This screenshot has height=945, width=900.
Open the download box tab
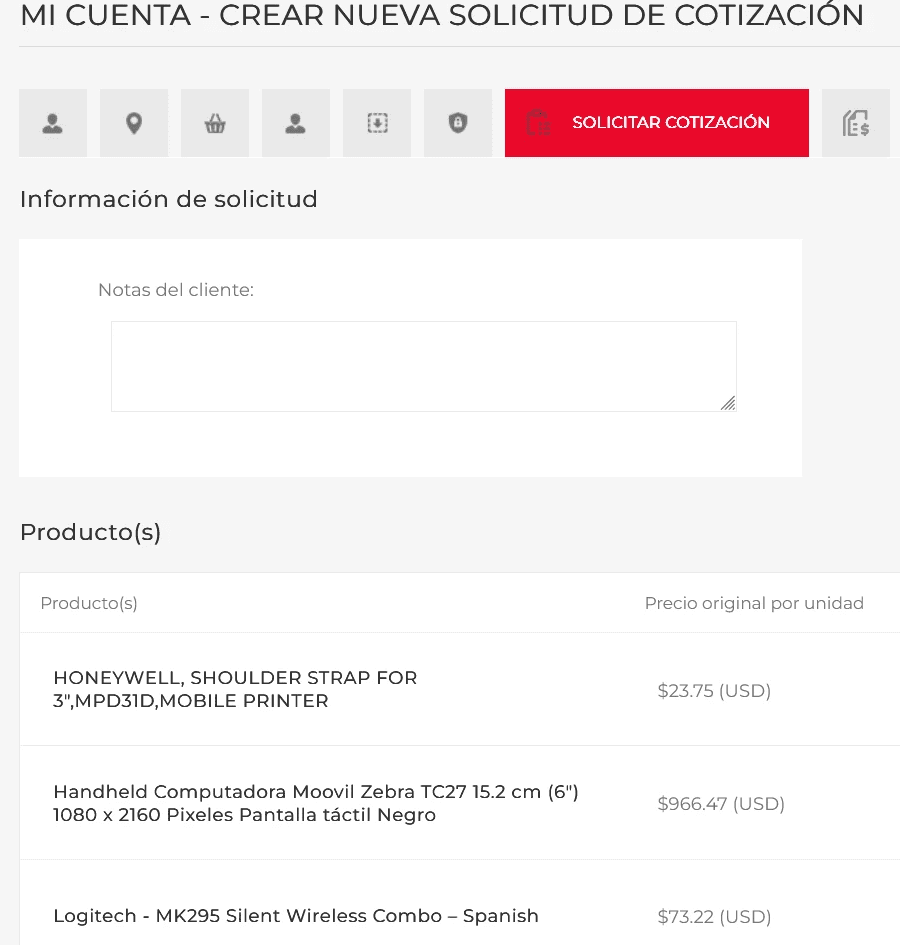377,123
